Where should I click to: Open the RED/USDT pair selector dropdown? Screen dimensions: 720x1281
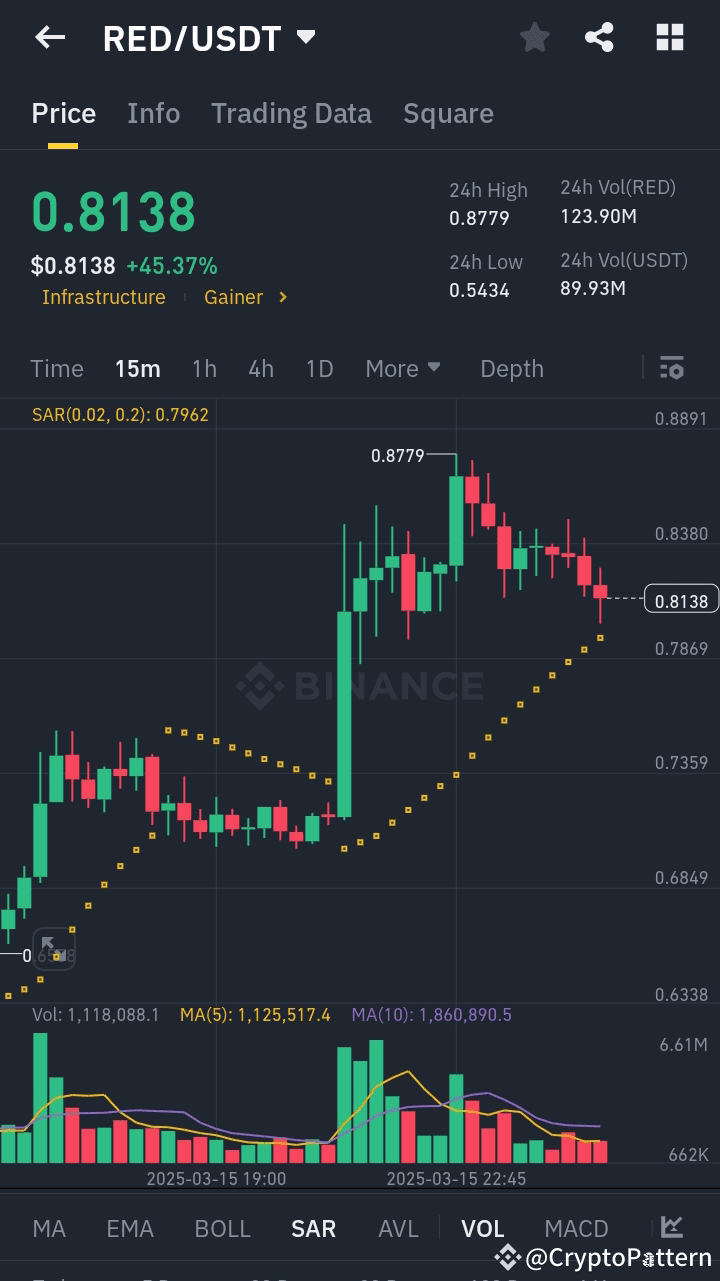click(x=305, y=37)
